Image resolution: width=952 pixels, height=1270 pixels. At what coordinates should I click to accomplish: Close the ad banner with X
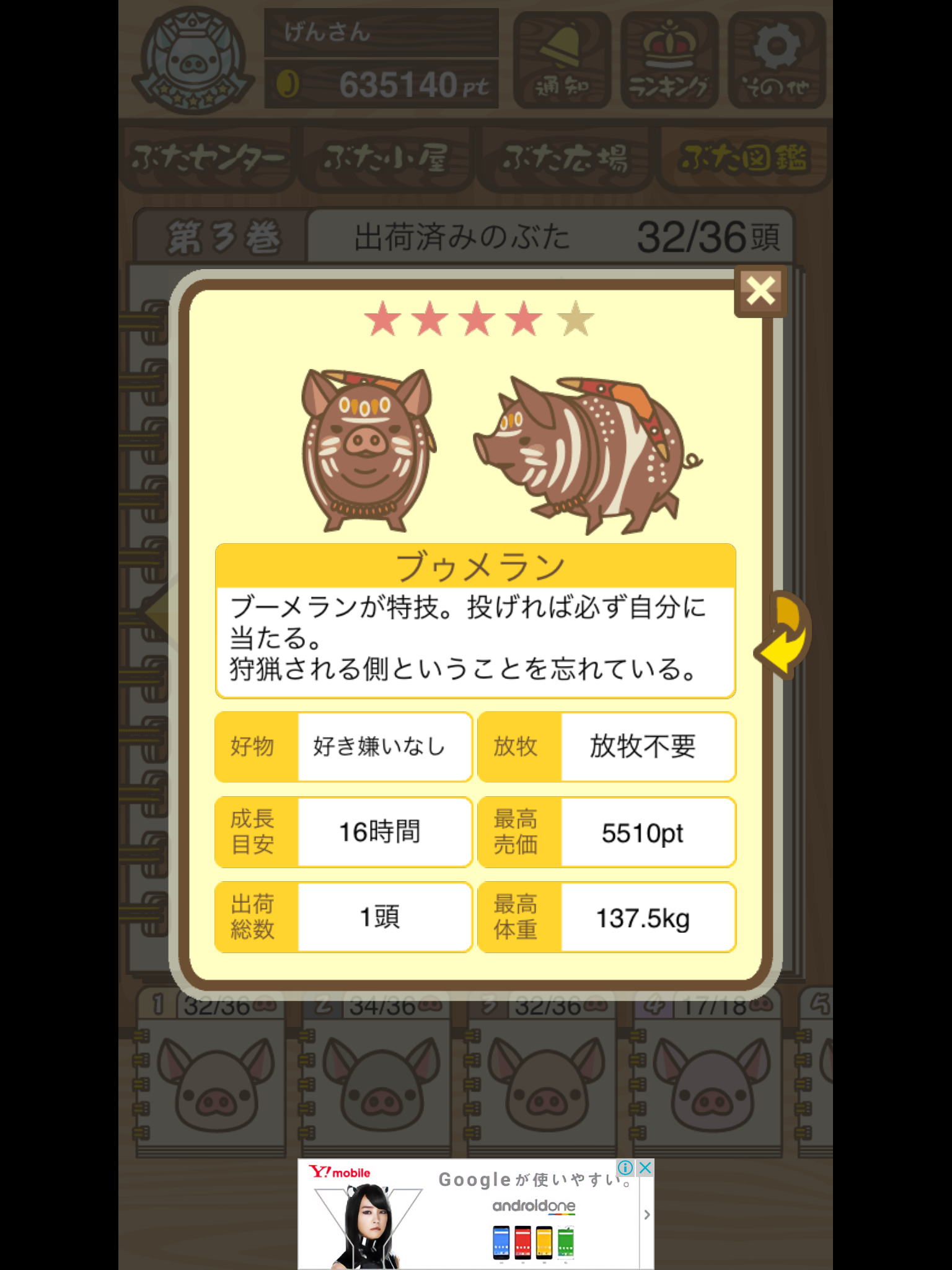645,1168
